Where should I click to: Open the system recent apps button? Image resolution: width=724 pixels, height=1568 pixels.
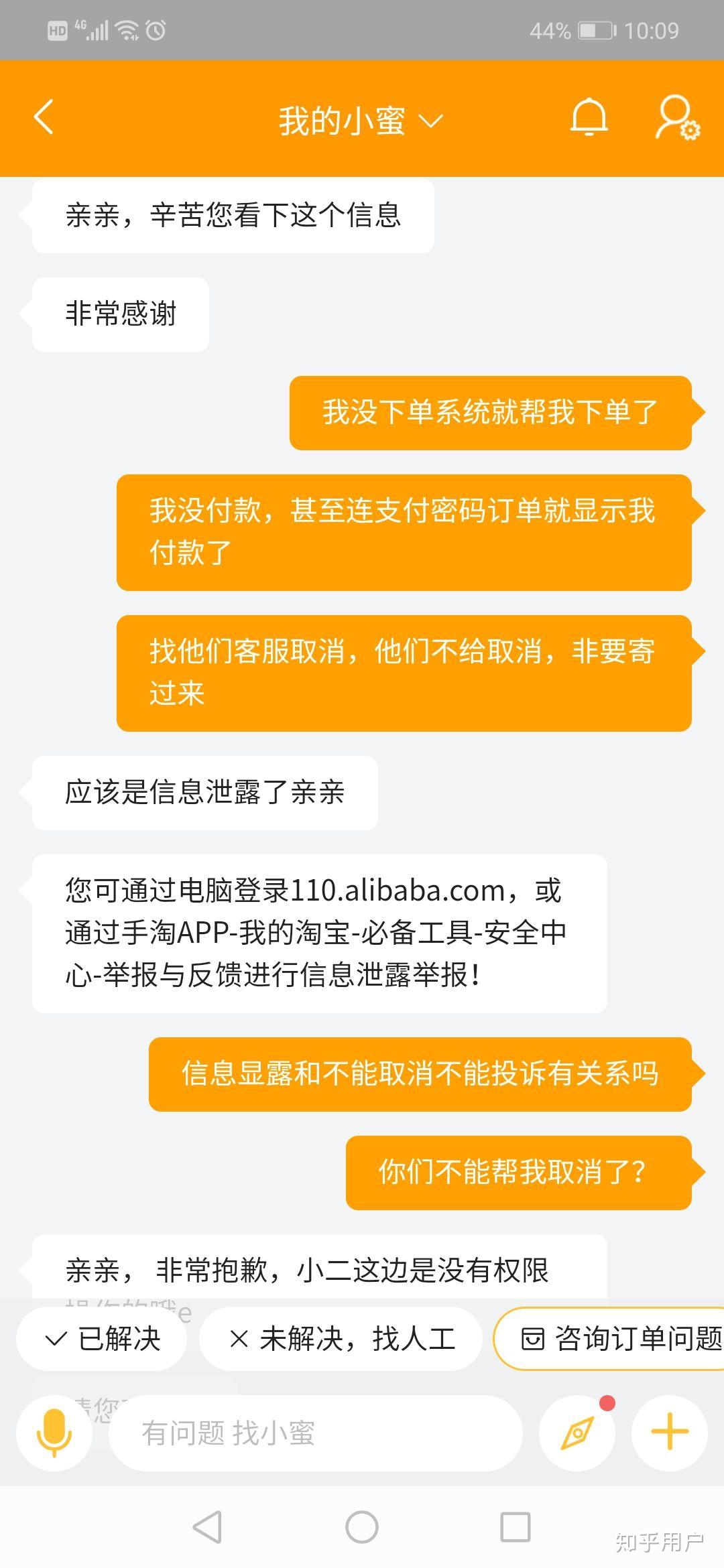click(516, 1528)
